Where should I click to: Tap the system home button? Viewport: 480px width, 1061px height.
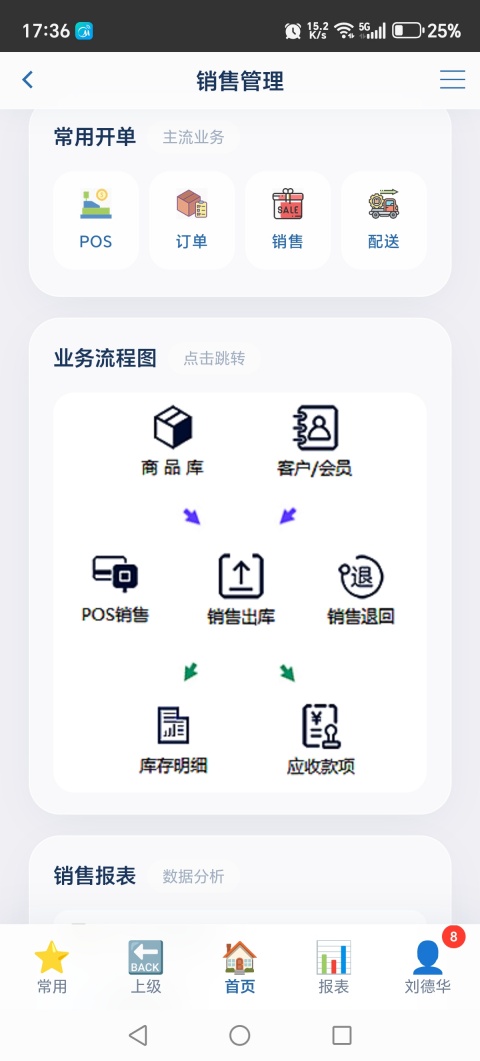click(240, 1035)
